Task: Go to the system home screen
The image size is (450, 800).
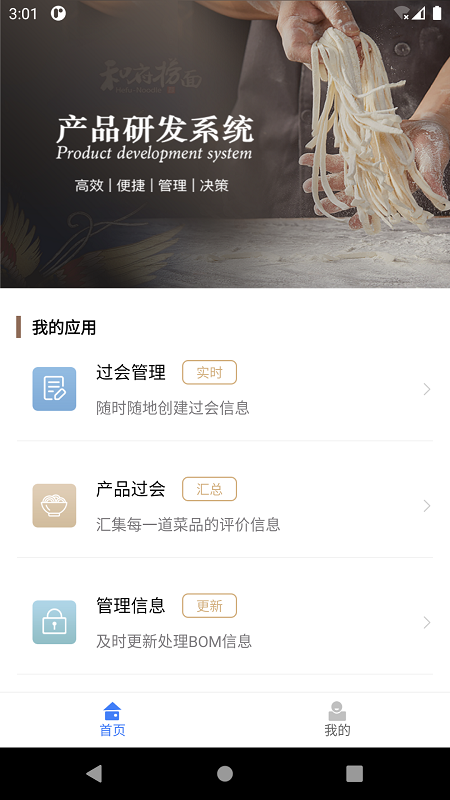Action: [225, 773]
